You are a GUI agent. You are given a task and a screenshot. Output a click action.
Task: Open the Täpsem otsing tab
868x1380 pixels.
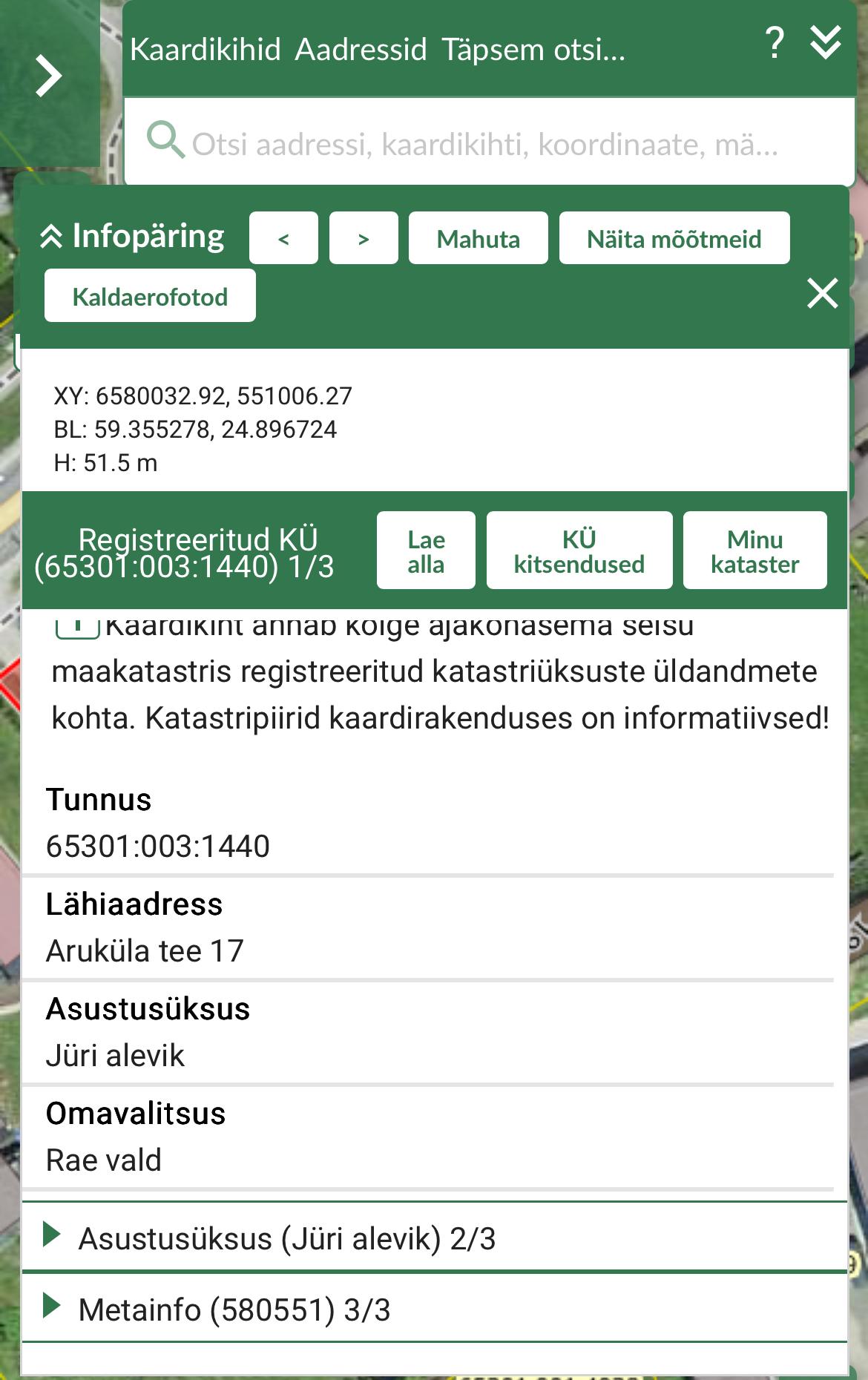(533, 50)
